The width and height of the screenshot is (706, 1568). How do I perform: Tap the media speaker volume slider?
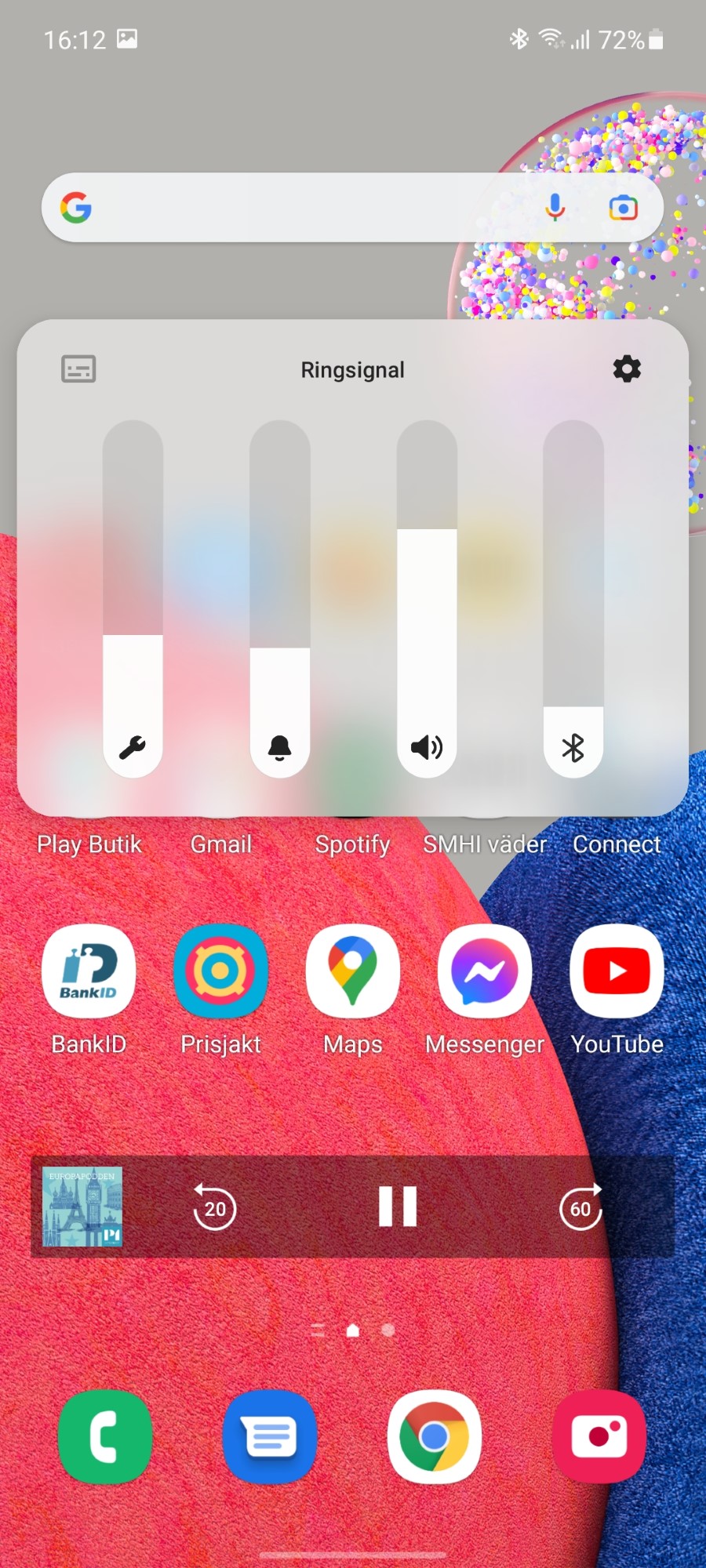(x=427, y=600)
